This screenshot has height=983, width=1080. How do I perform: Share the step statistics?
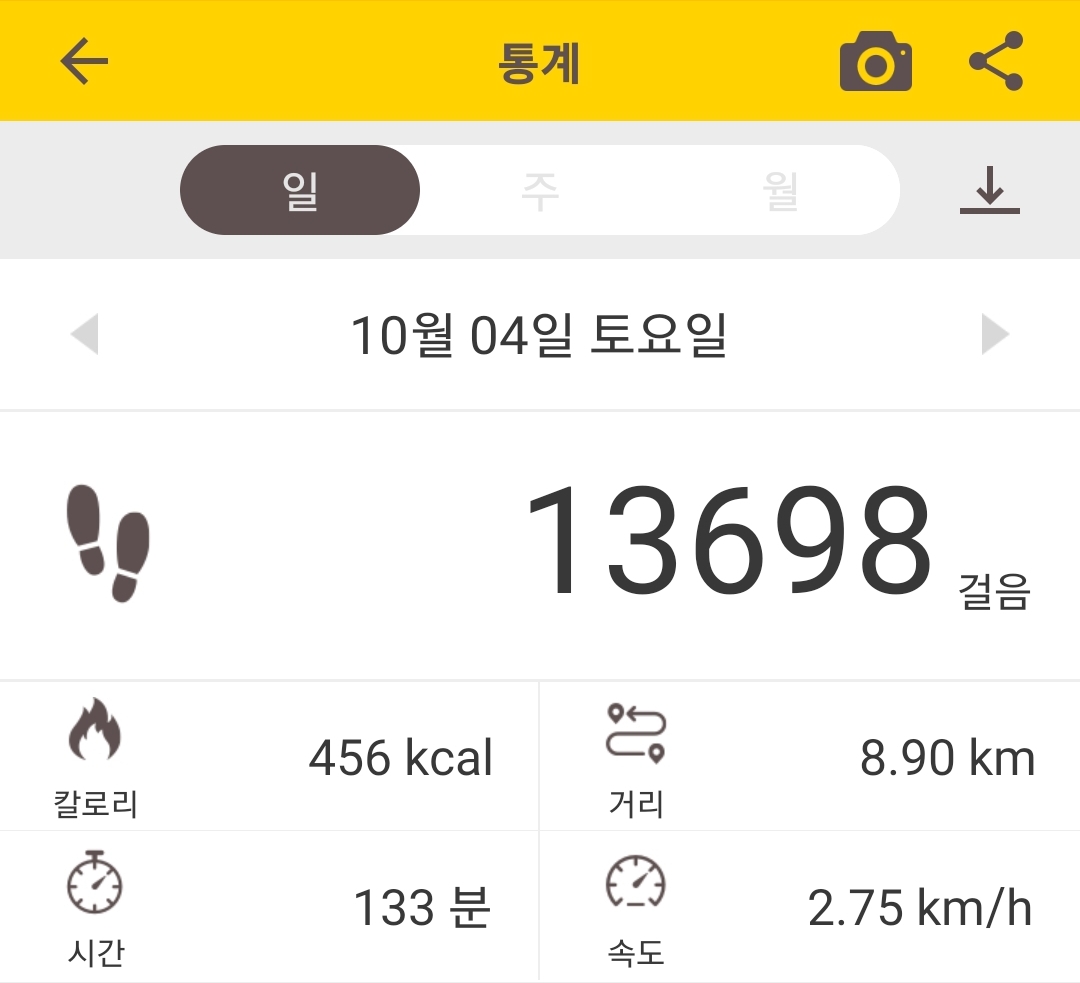tap(996, 62)
